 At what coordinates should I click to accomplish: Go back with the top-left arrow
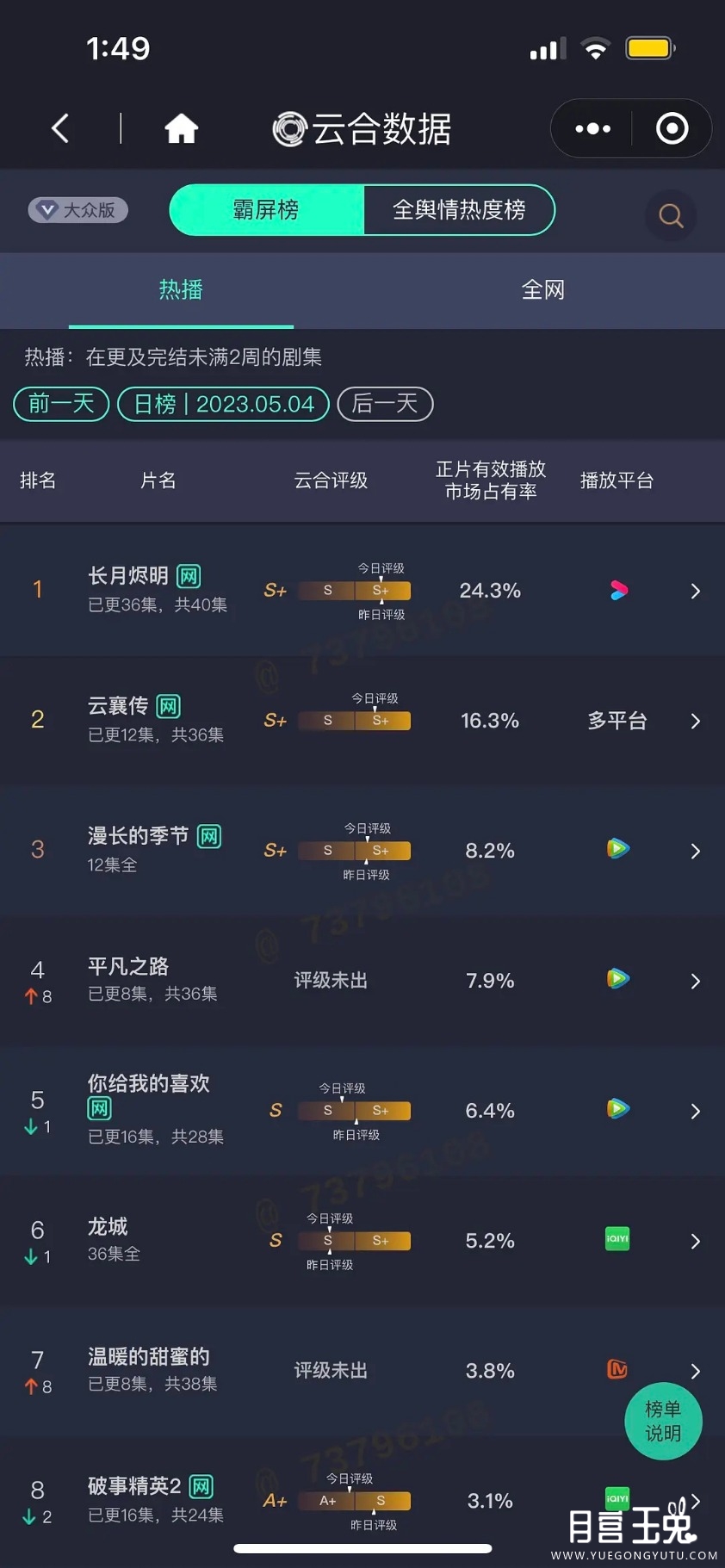[60, 129]
